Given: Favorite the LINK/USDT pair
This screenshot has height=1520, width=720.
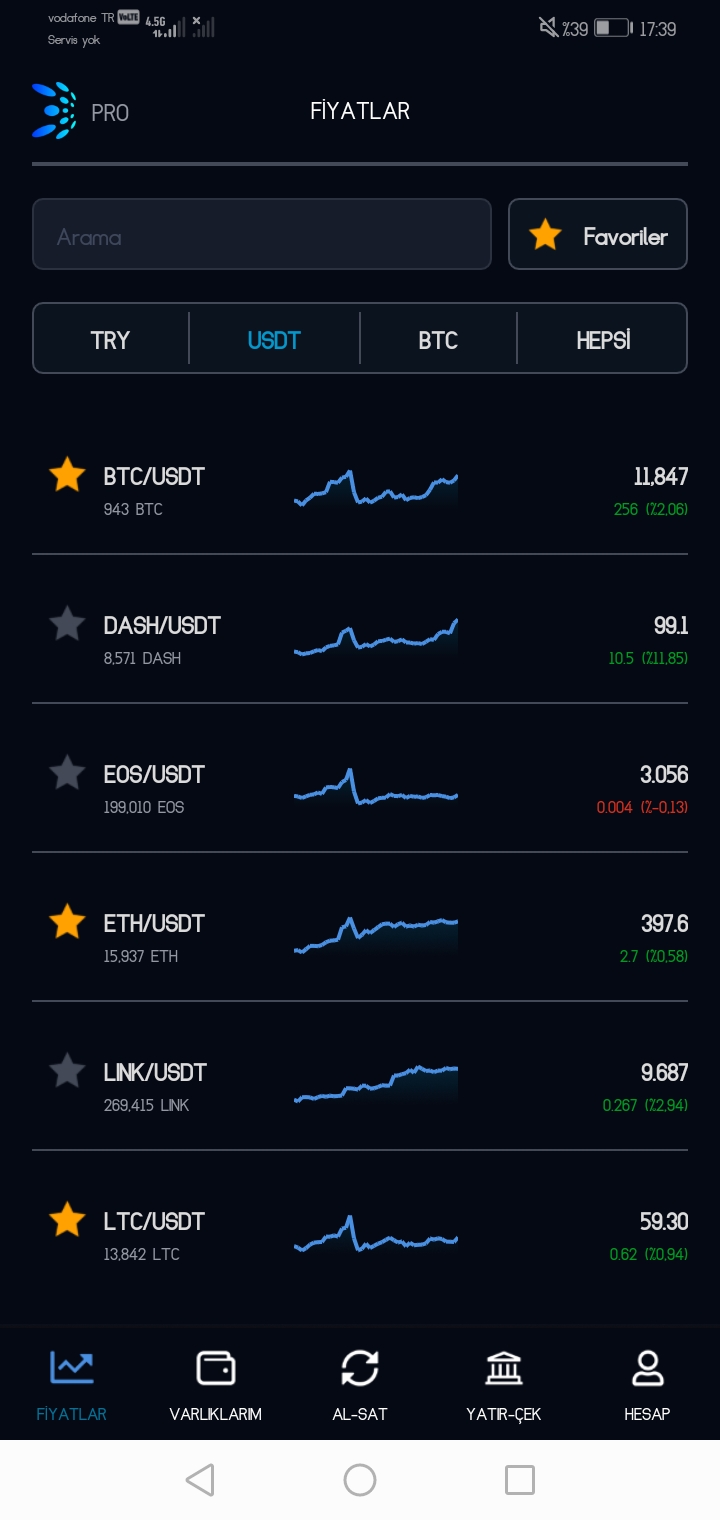Looking at the screenshot, I should [x=67, y=1071].
